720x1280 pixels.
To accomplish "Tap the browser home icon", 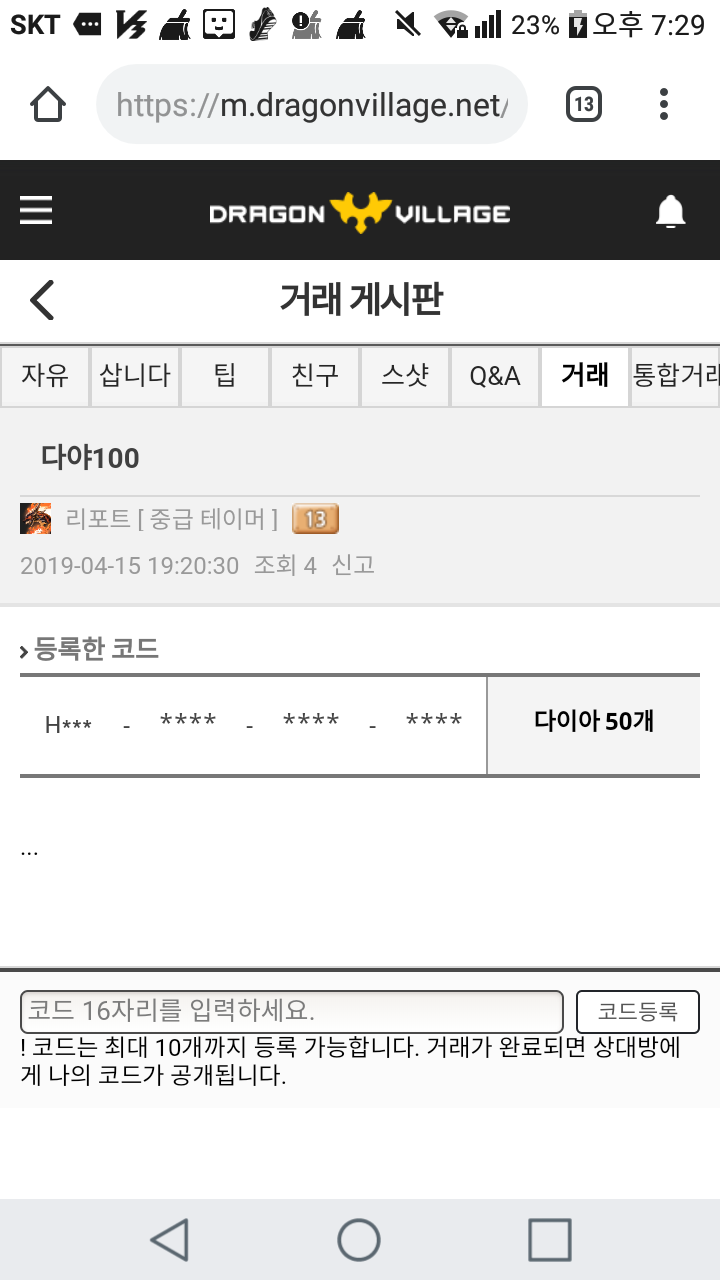I will (48, 104).
